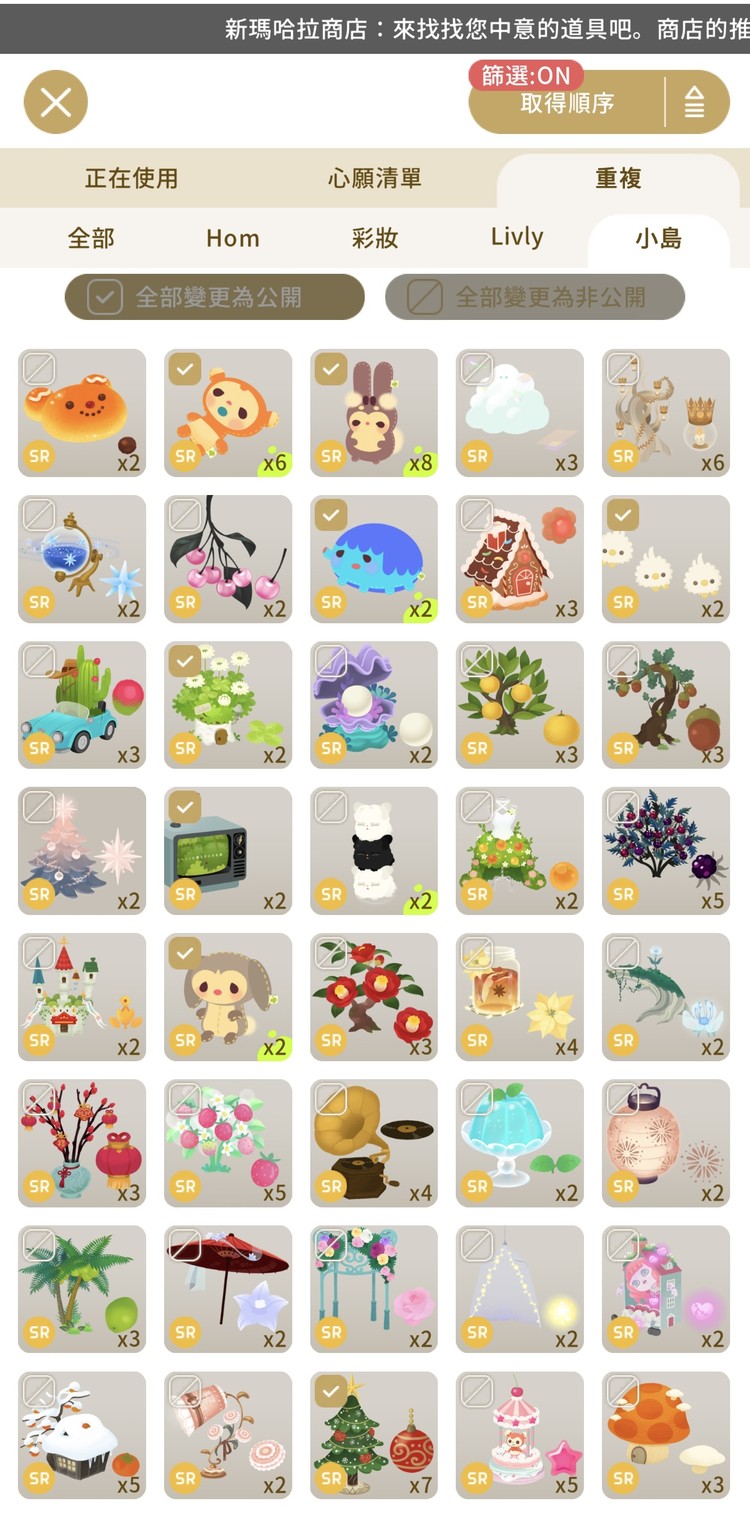Open the palm tree with coconut item
This screenshot has height=1537, width=750.
[x=82, y=1291]
